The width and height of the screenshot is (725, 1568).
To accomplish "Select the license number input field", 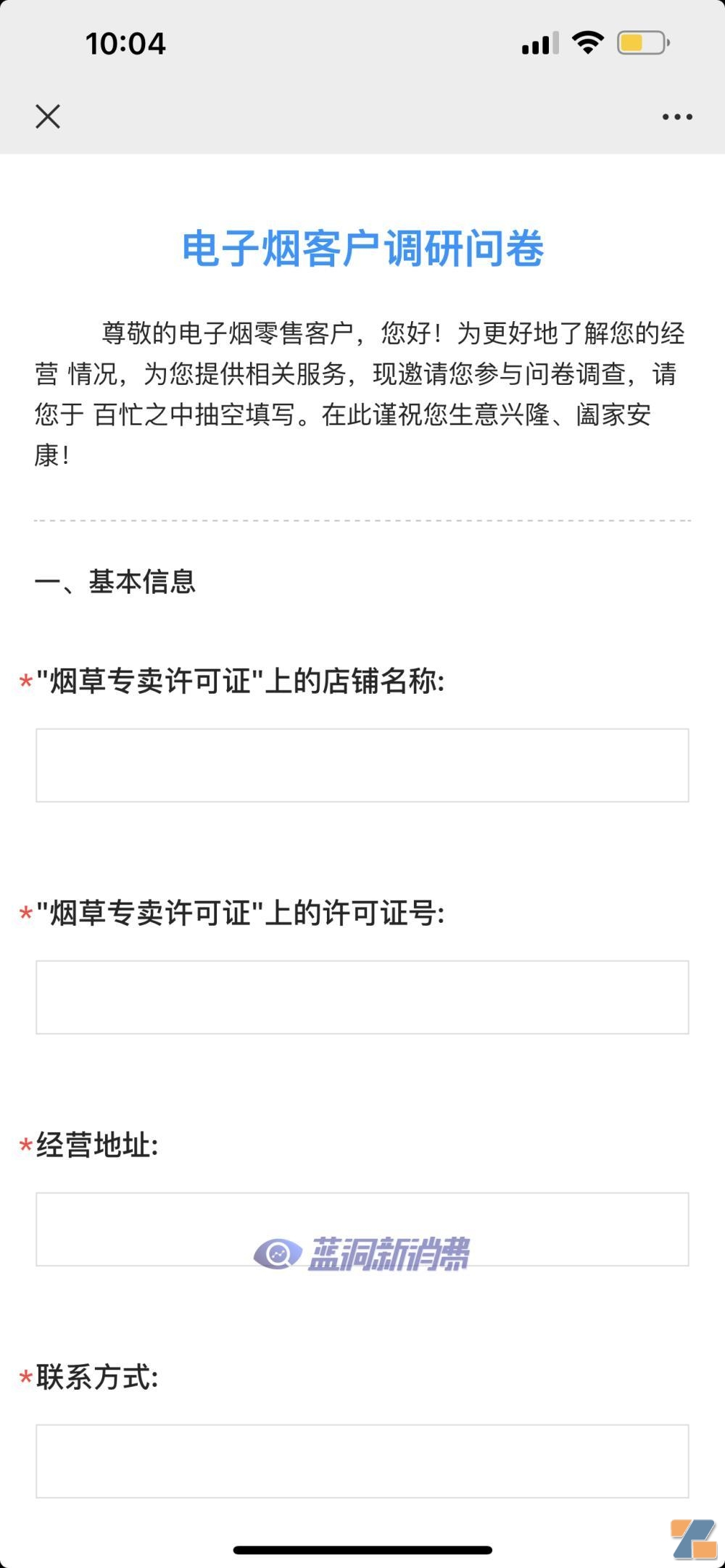I will point(362,997).
